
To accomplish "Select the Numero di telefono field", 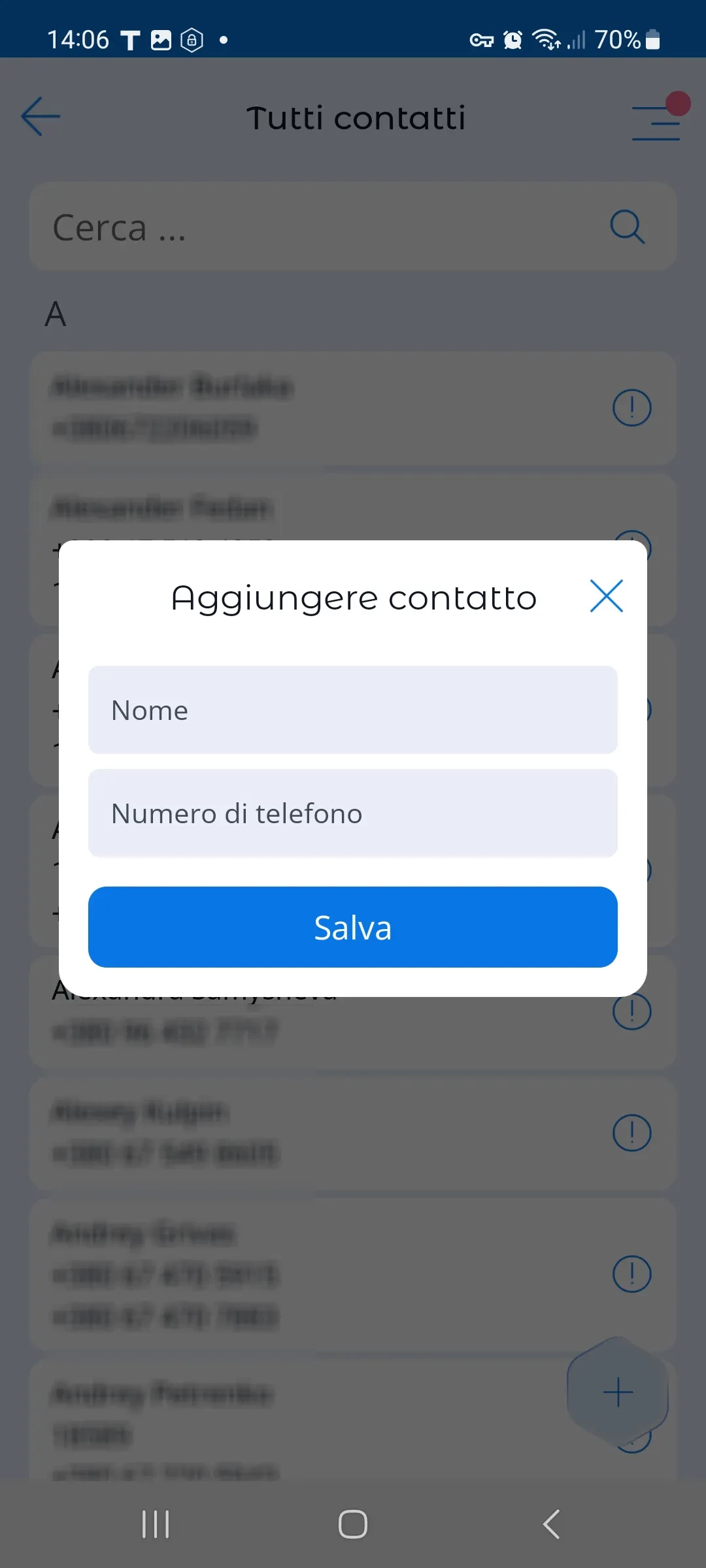I will pos(353,813).
